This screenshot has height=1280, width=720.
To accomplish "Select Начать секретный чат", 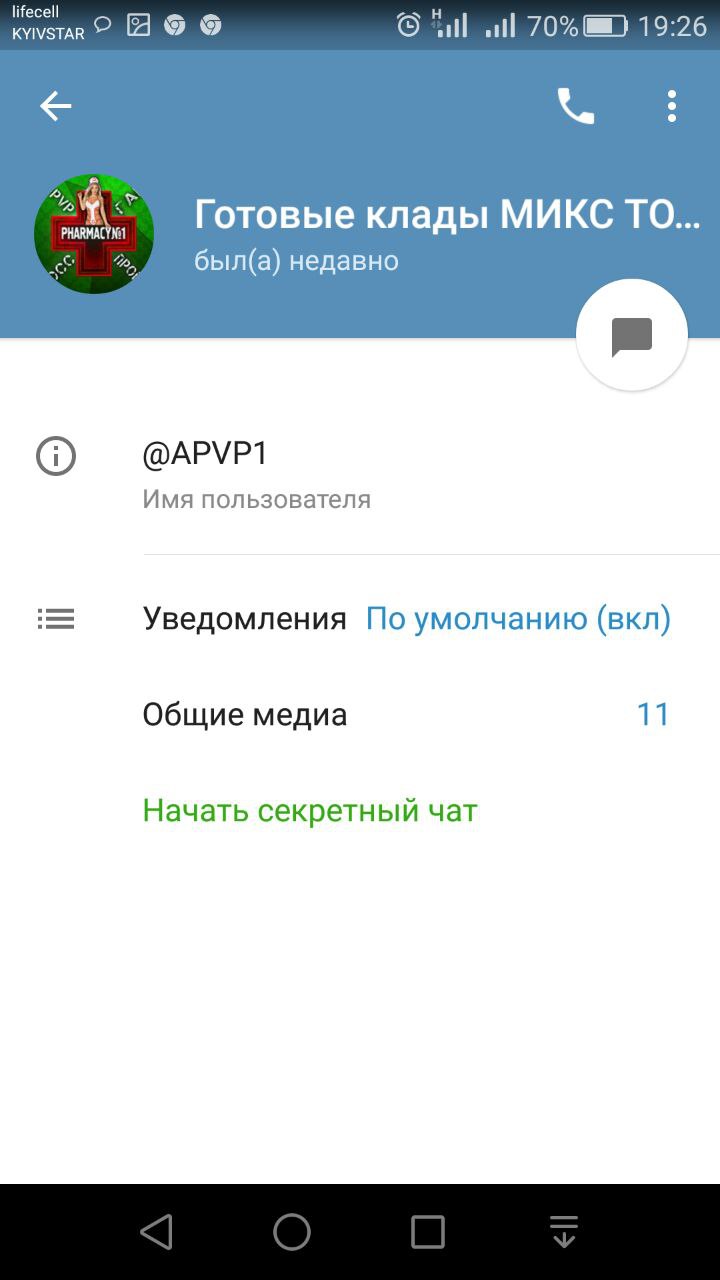I will [310, 811].
